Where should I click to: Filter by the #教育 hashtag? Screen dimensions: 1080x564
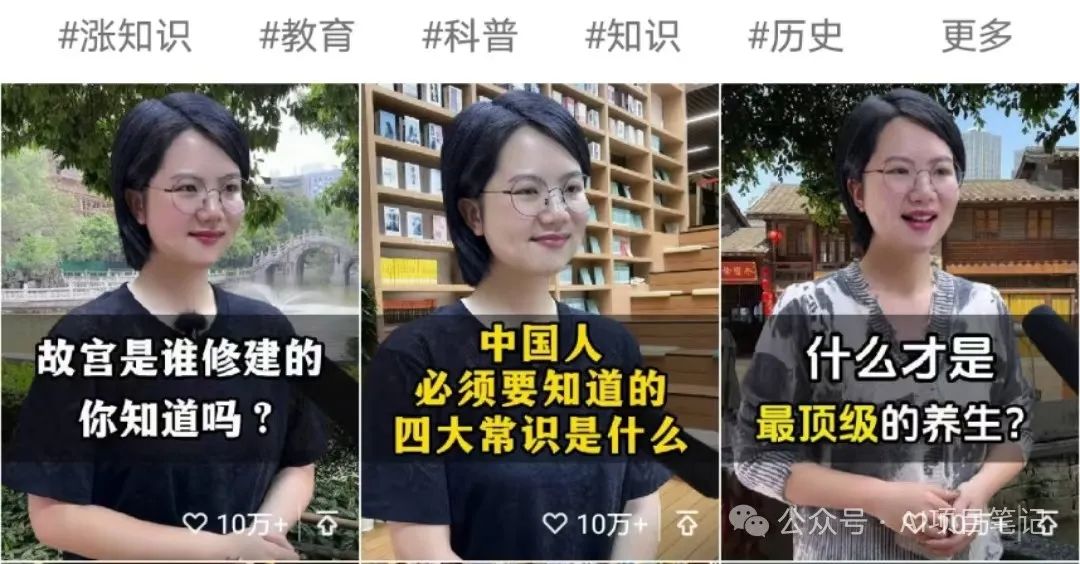(x=307, y=36)
